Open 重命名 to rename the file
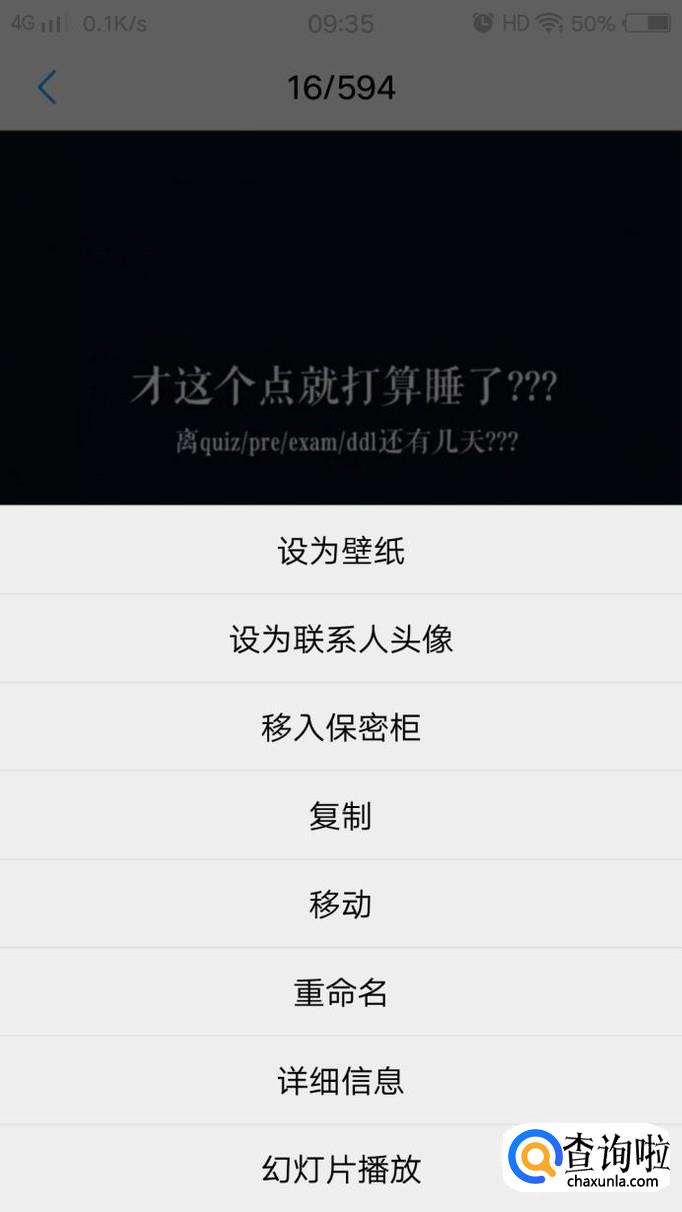The image size is (682, 1212). 341,992
